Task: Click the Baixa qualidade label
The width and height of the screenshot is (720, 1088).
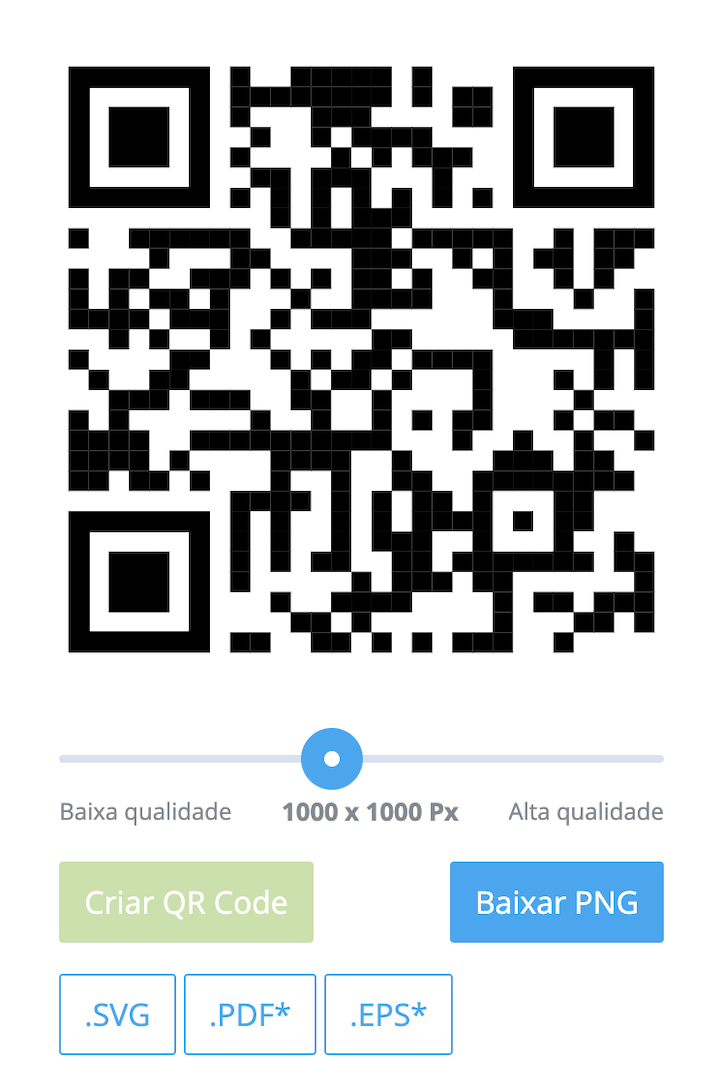Action: coord(144,811)
